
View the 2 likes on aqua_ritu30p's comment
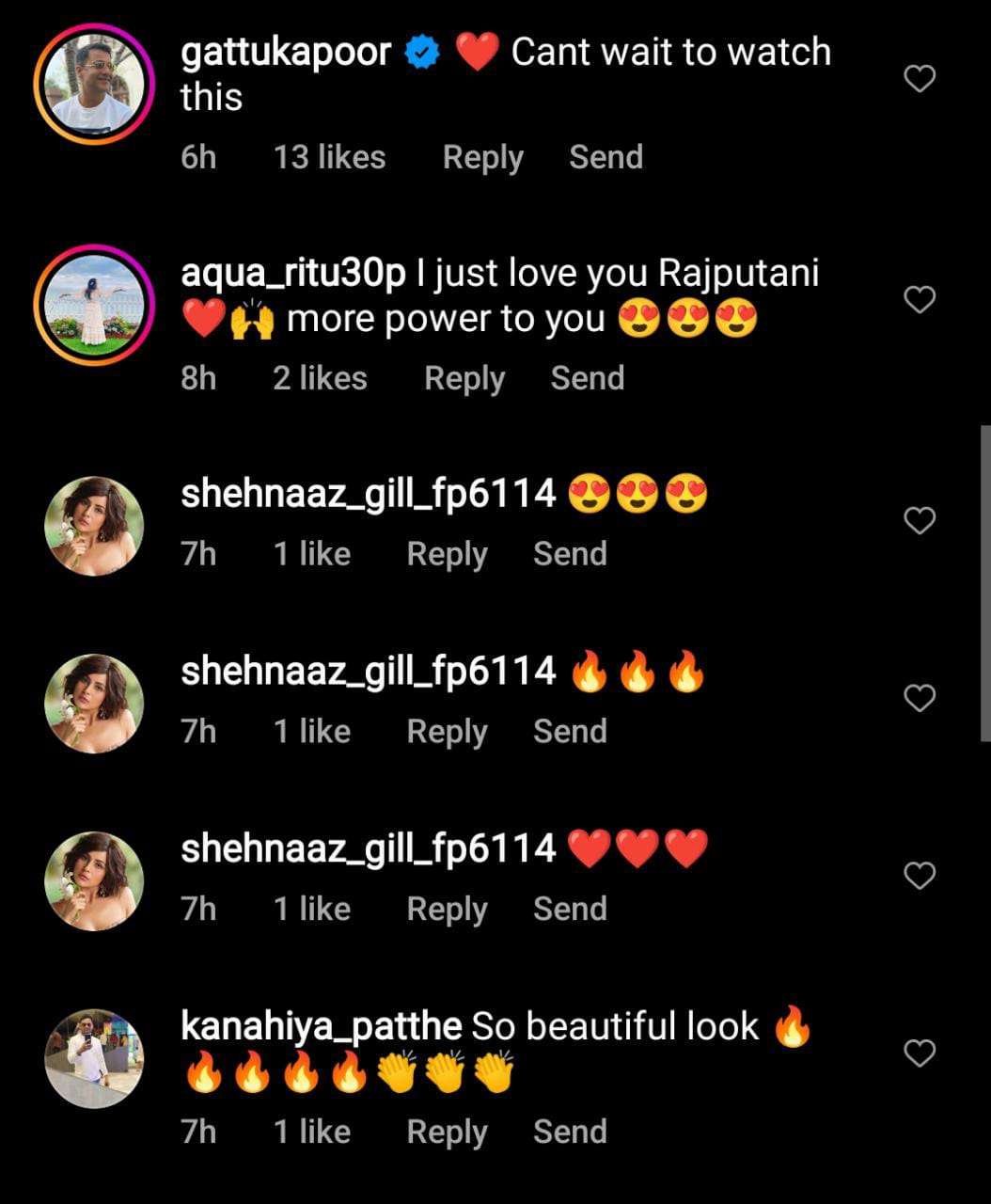point(320,378)
